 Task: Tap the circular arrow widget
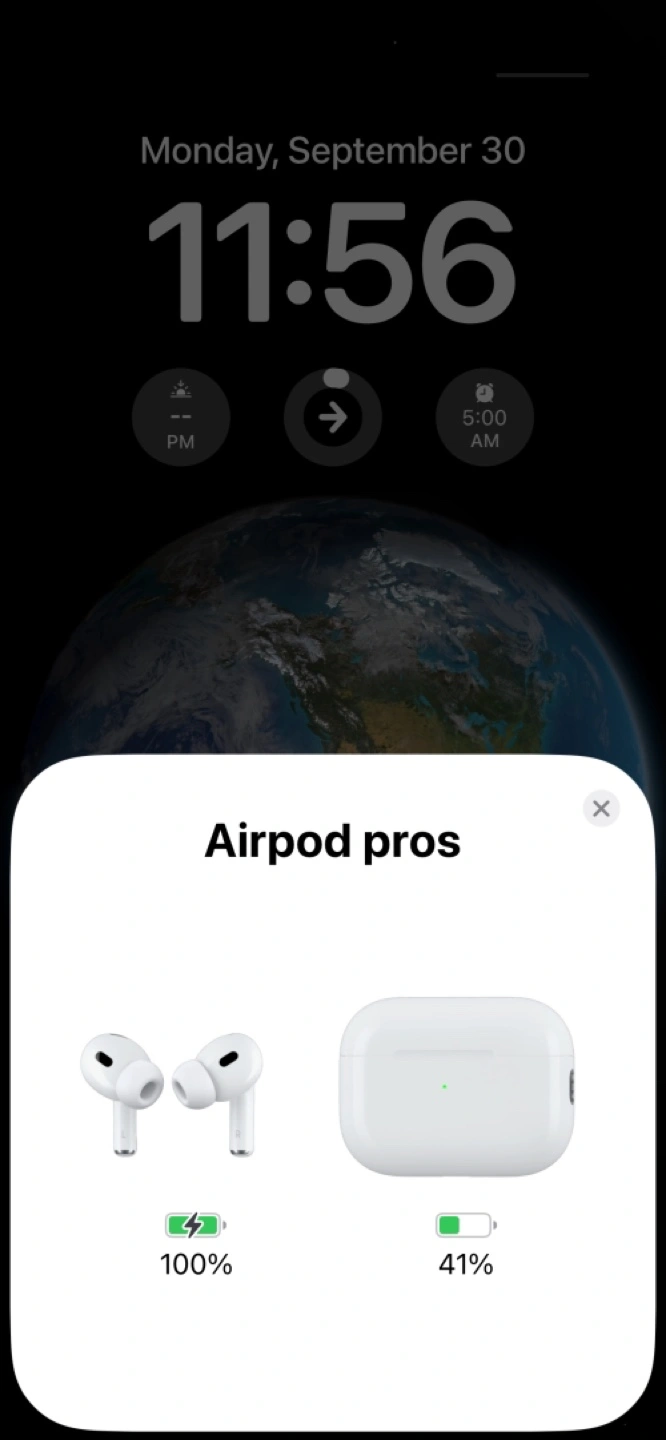333,417
